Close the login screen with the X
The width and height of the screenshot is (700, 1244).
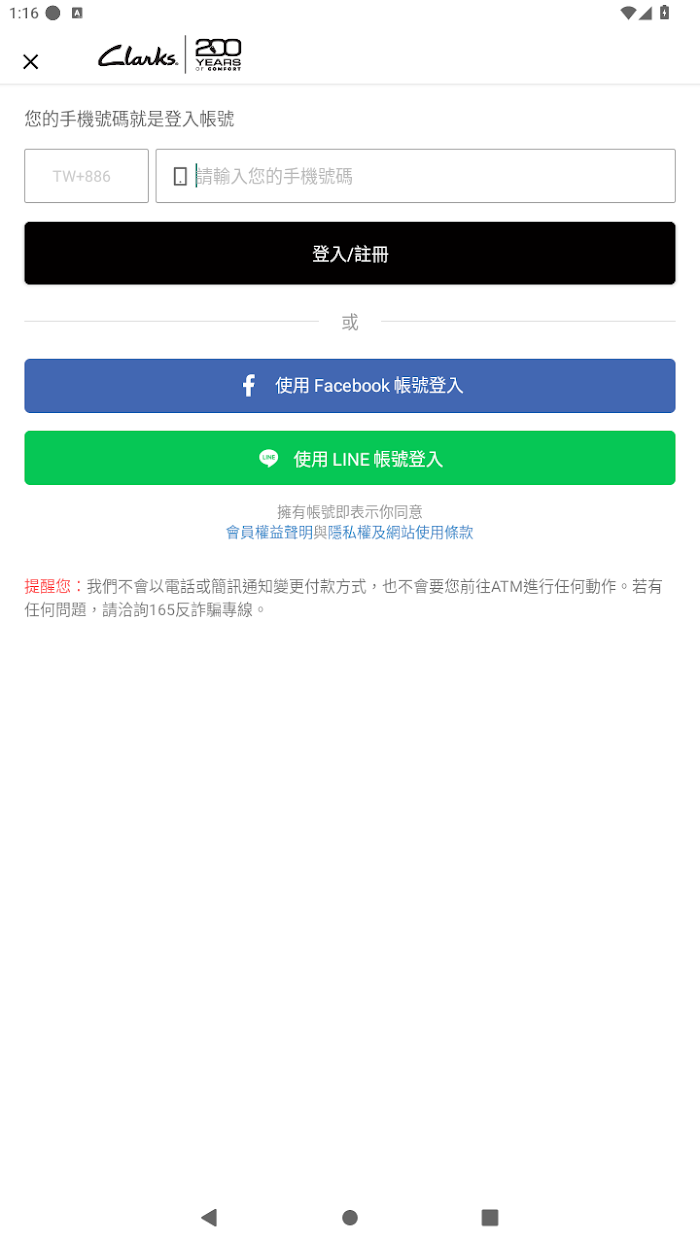tap(31, 62)
